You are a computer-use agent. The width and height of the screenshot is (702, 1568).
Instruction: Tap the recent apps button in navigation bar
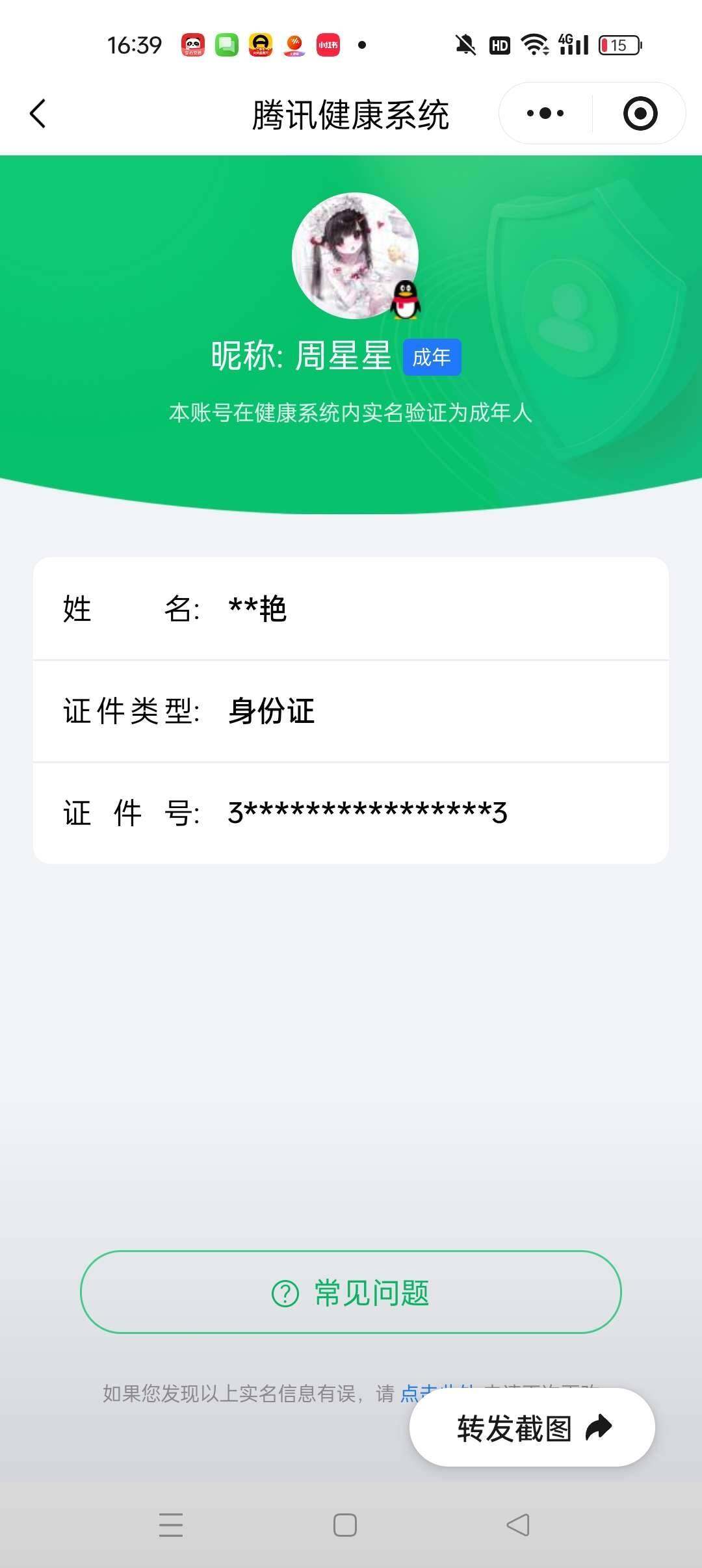[172, 1526]
